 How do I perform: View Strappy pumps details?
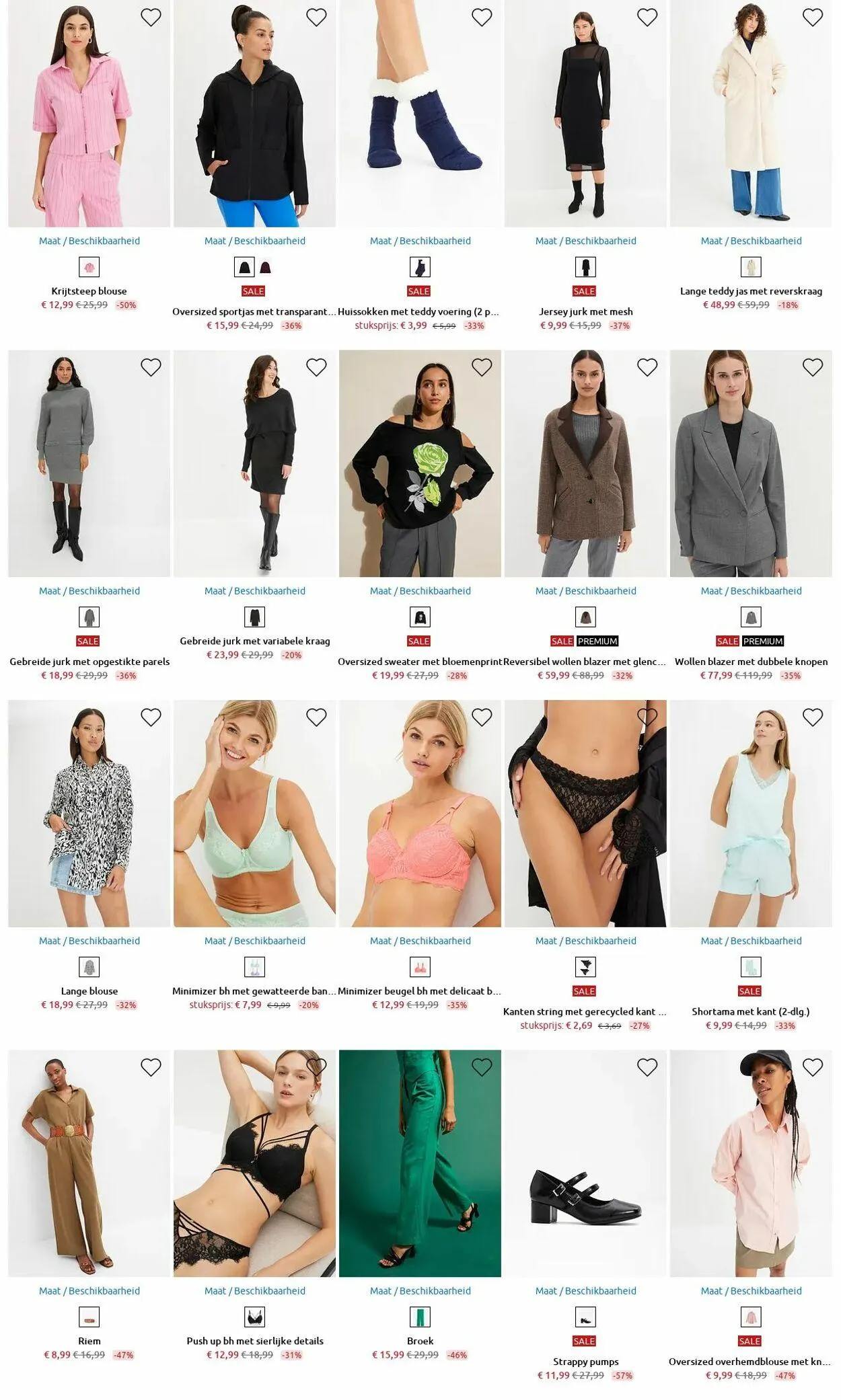[585, 1362]
